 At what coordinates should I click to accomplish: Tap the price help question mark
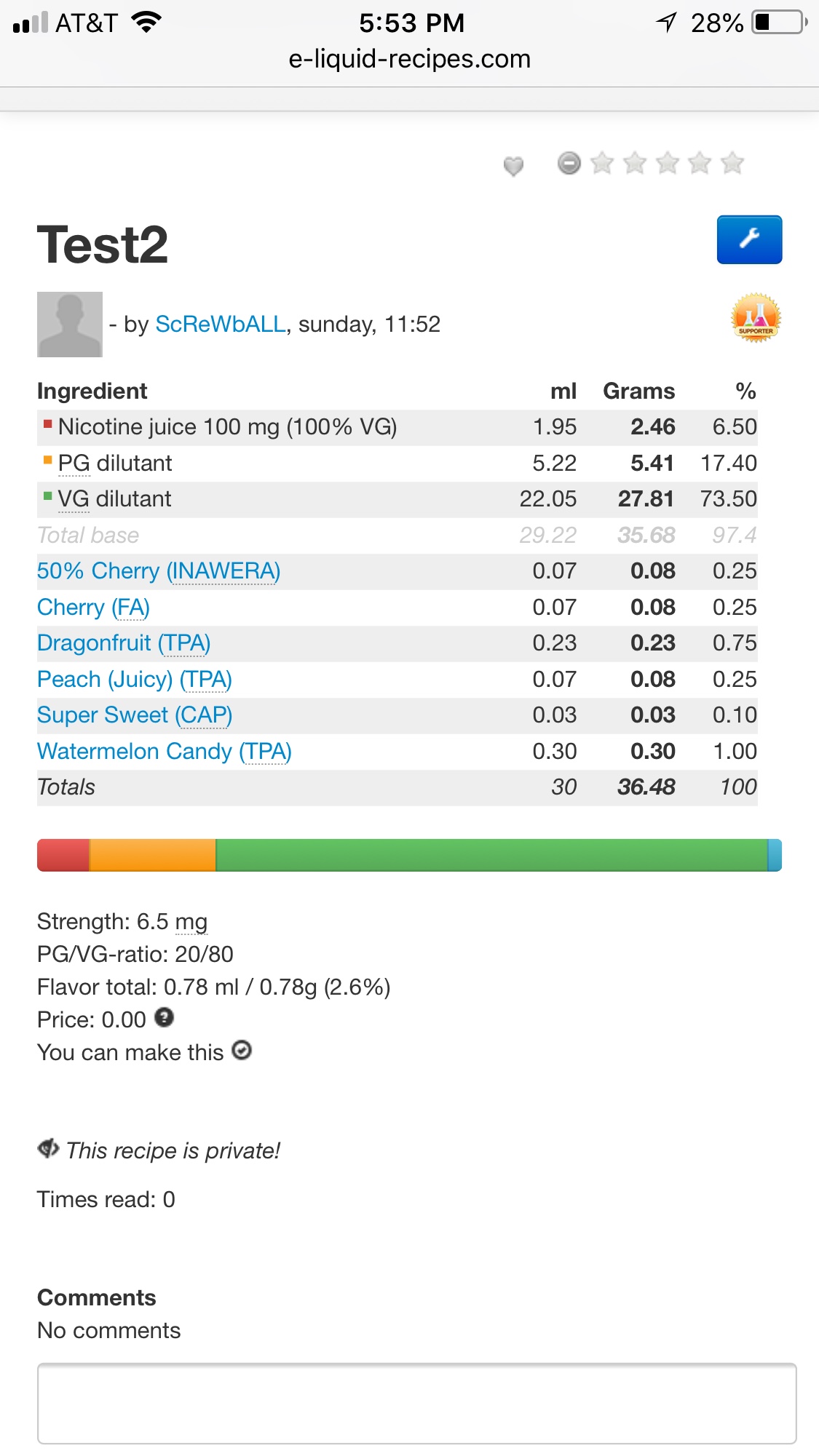click(x=165, y=1018)
